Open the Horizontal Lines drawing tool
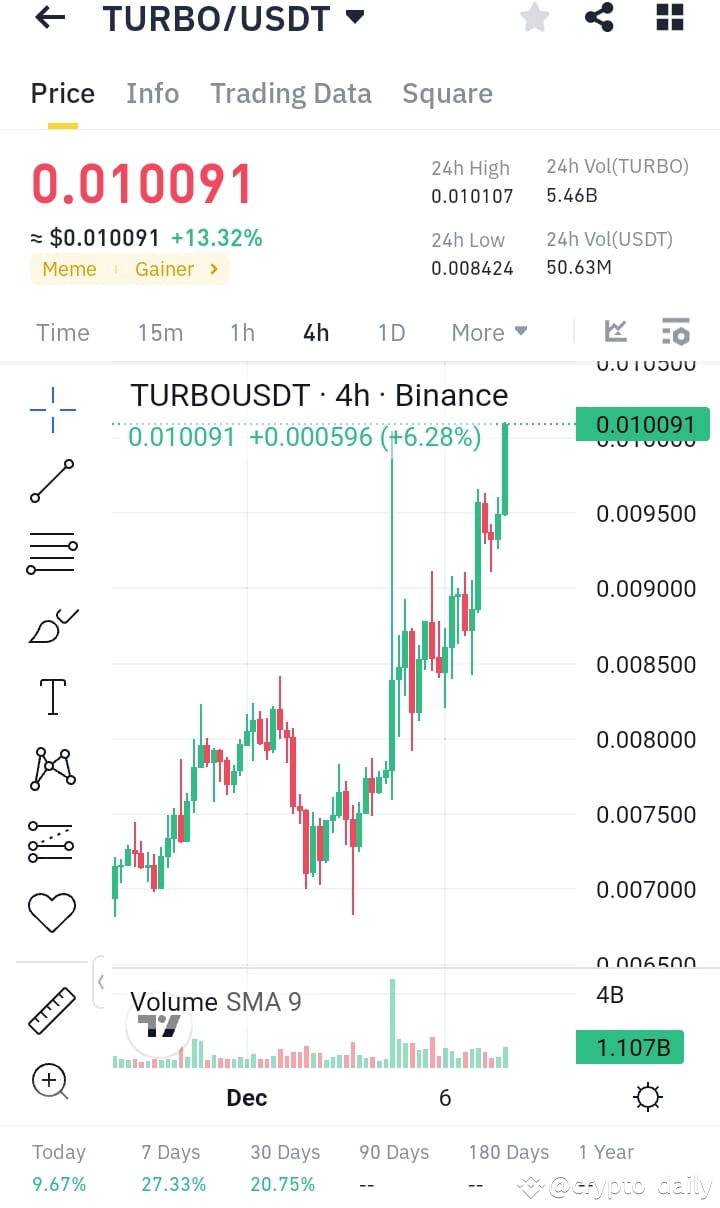720x1208 pixels. [51, 553]
